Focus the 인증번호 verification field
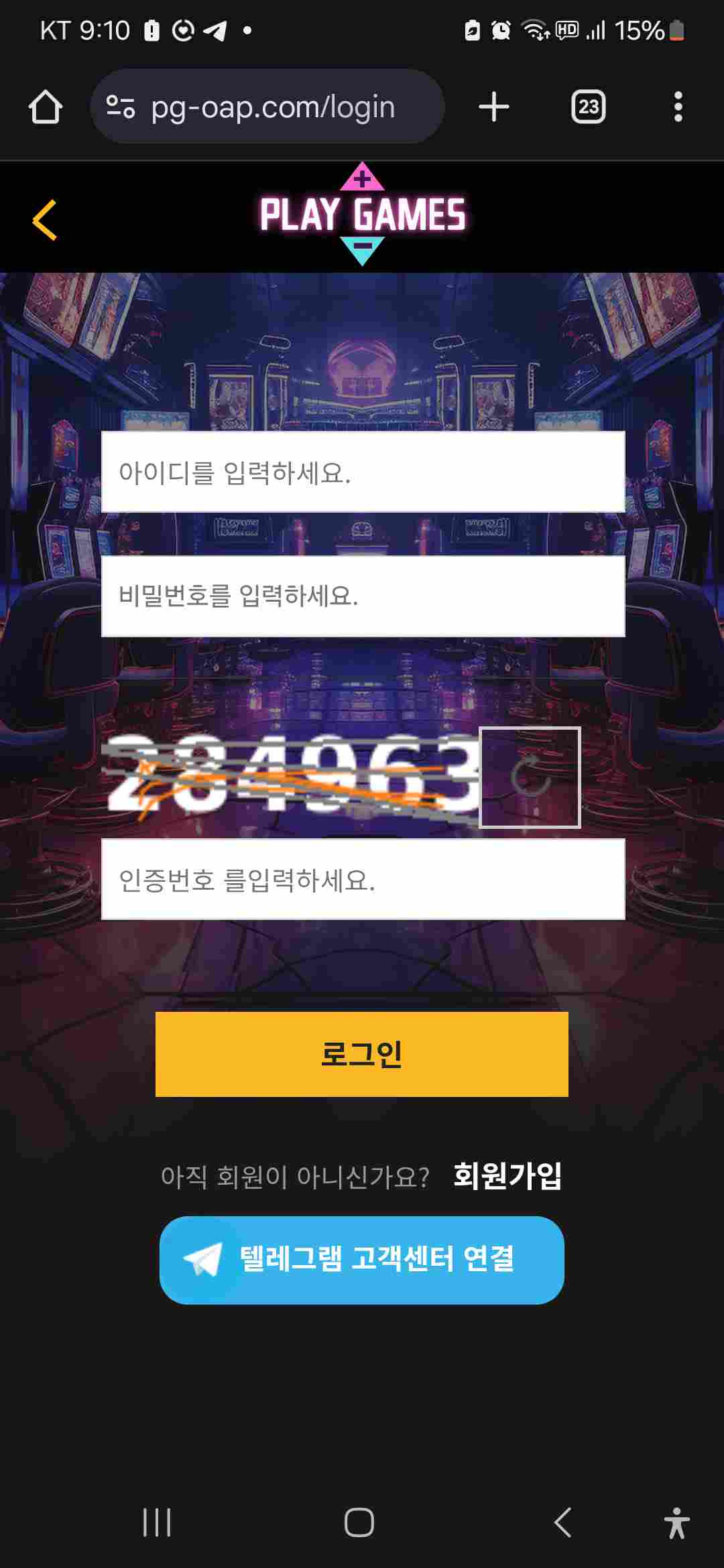 (x=363, y=879)
